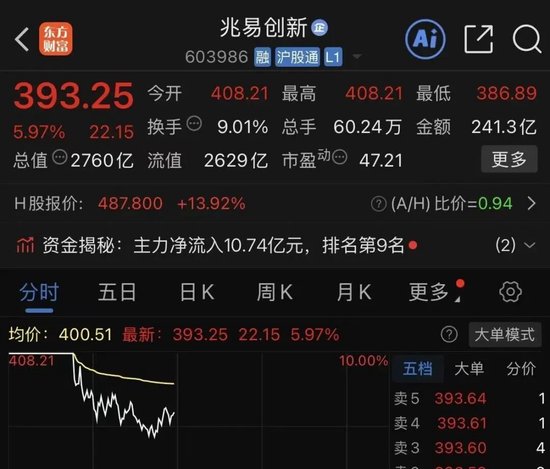Screen dimensions: 550x469
Task: Share this stock page
Action: [x=478, y=39]
